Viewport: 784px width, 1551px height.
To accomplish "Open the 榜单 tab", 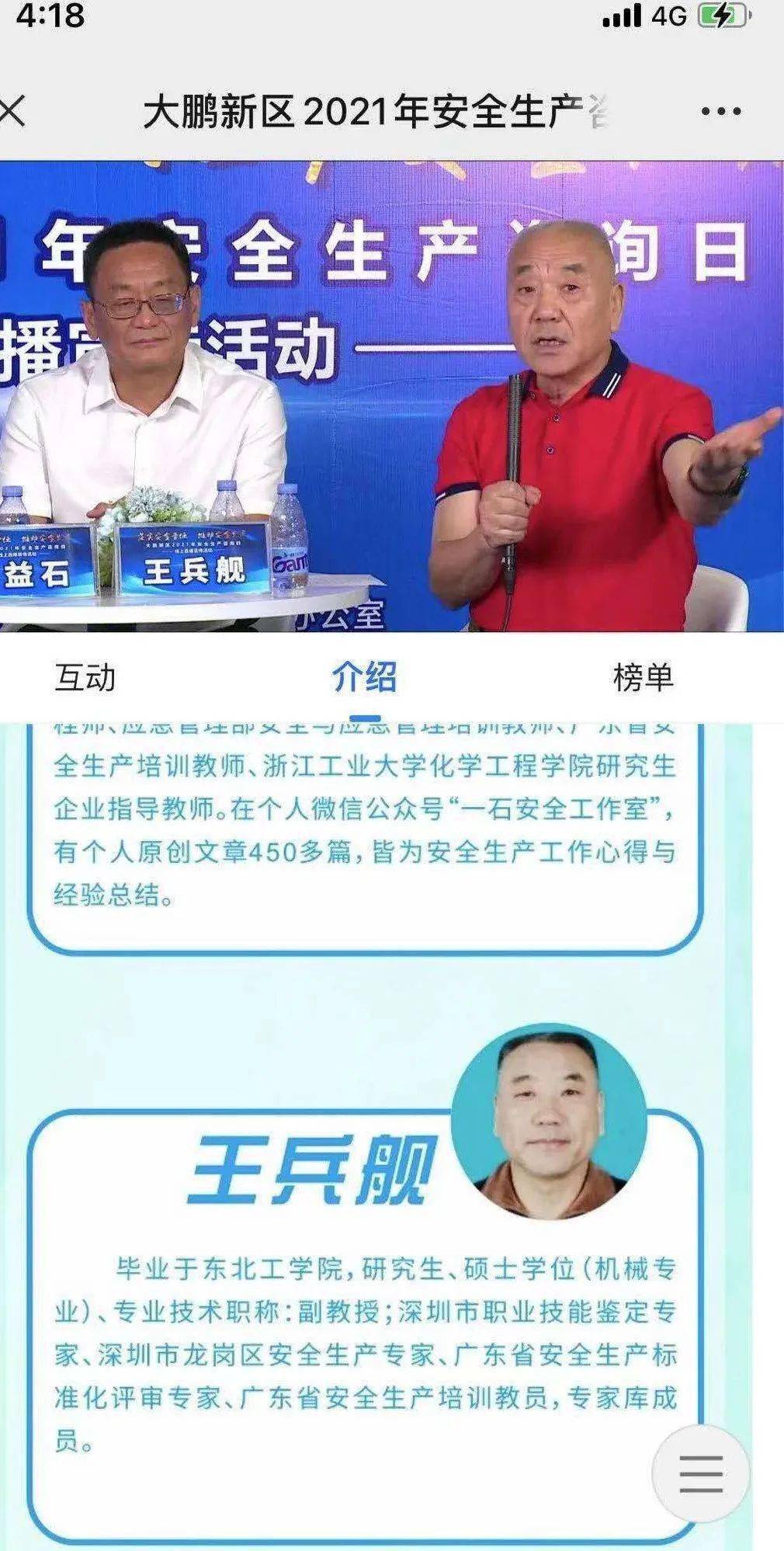I will [643, 677].
